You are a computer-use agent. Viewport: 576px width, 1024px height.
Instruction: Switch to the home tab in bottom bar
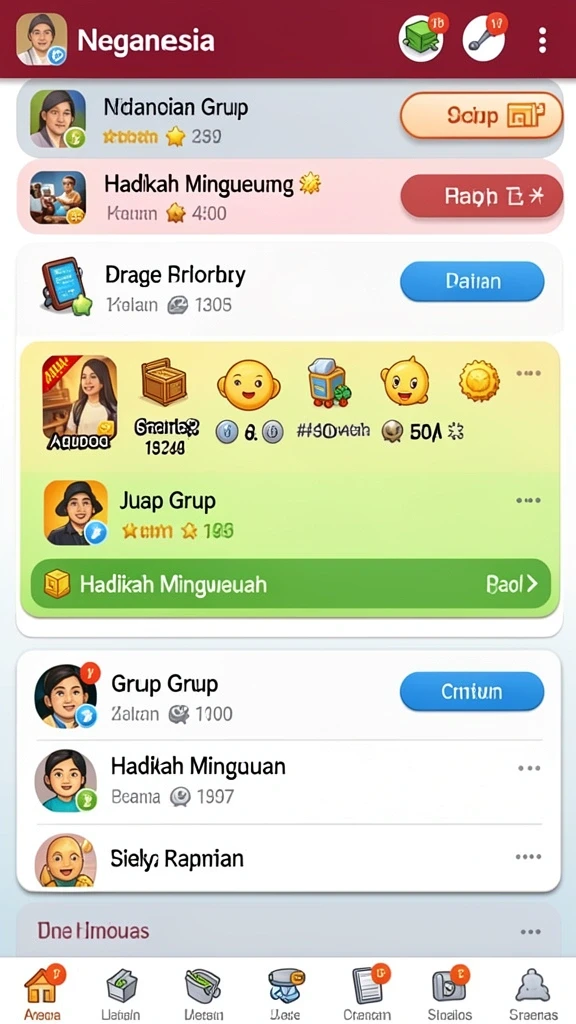[42, 992]
